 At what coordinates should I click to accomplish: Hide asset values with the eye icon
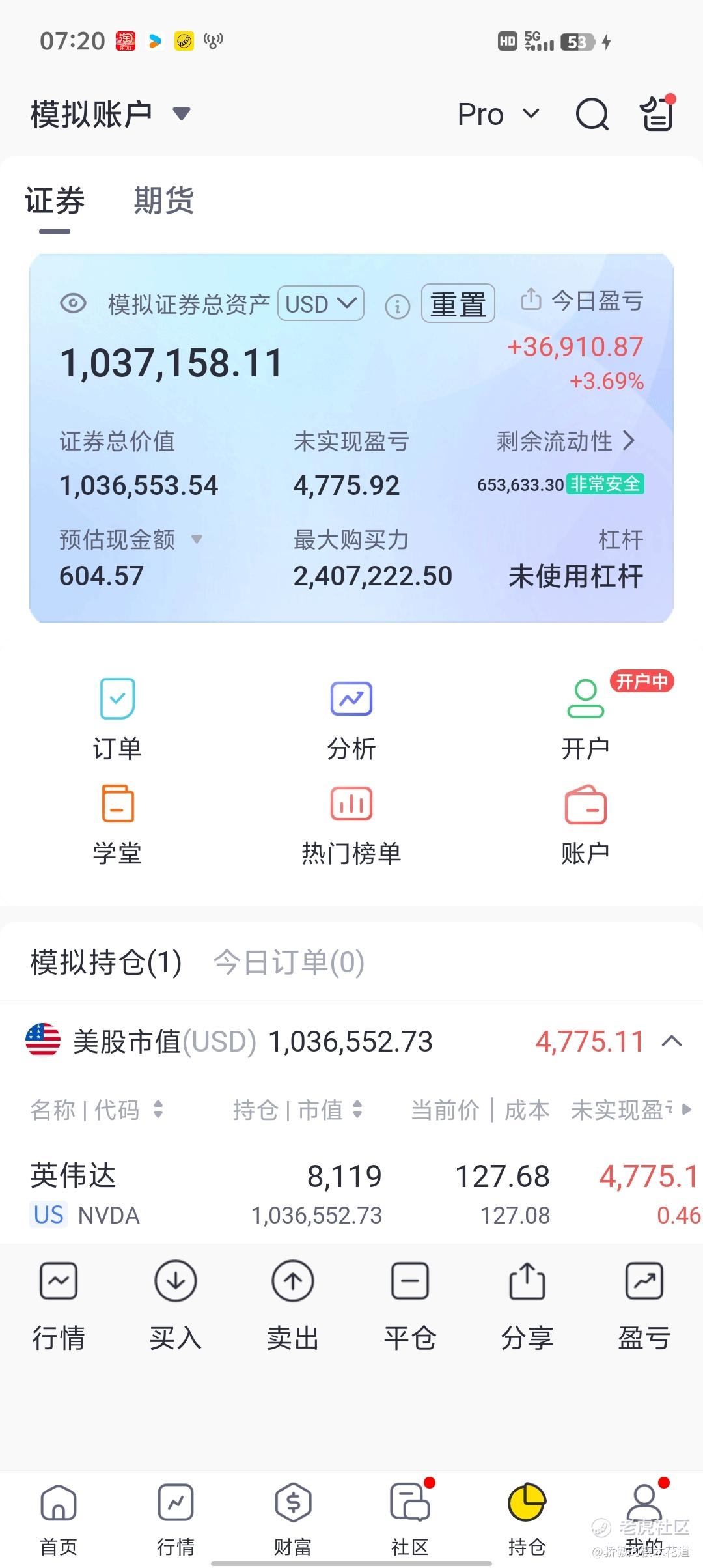click(73, 303)
